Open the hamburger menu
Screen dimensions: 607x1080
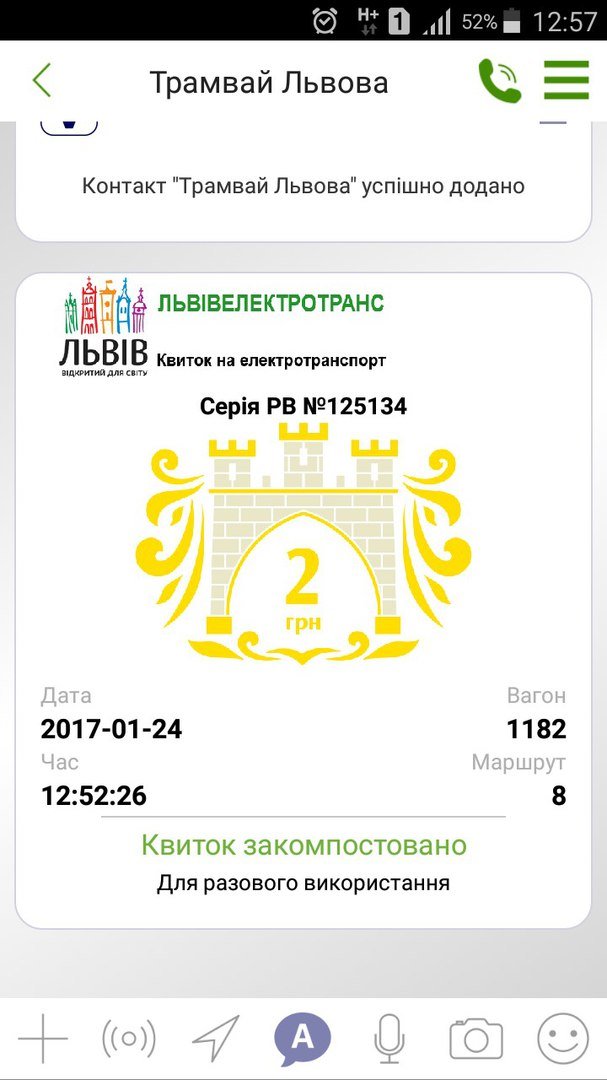tap(566, 81)
